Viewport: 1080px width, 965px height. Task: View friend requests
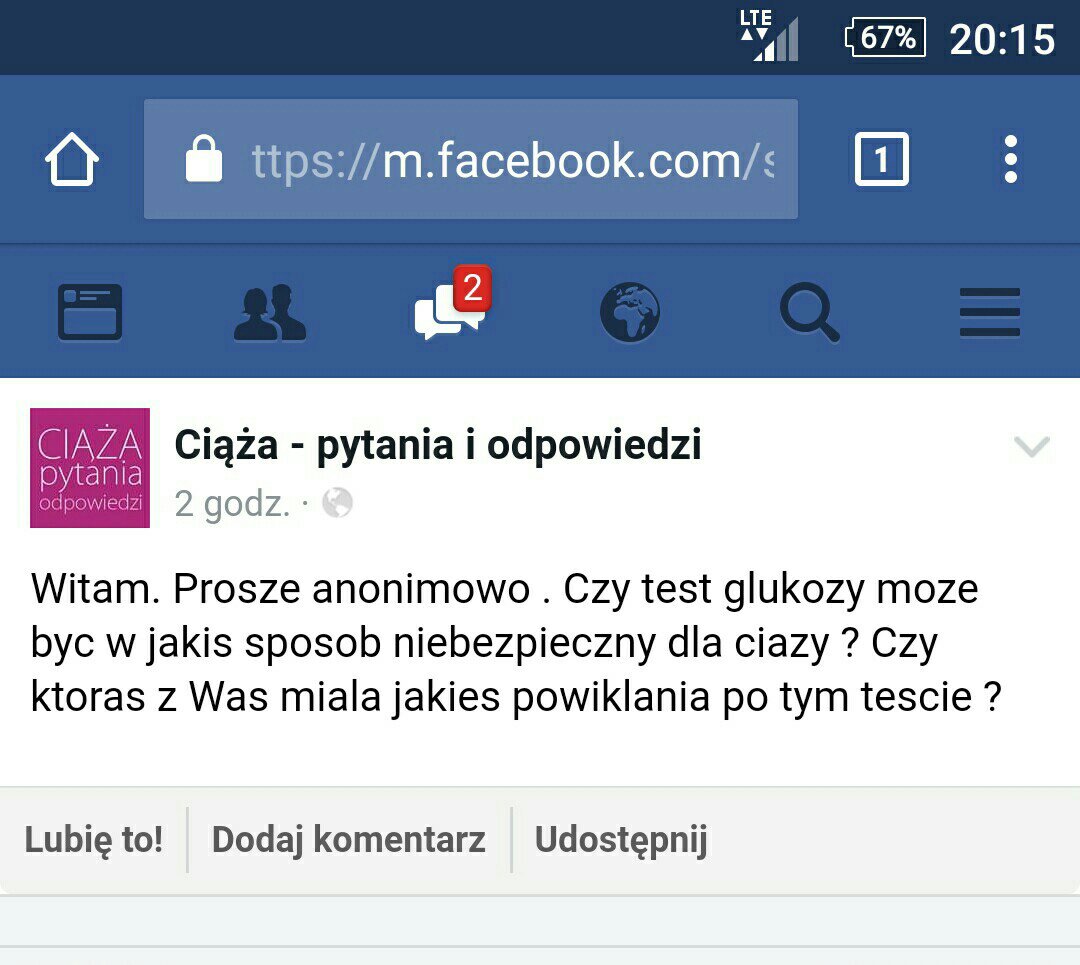coord(270,312)
